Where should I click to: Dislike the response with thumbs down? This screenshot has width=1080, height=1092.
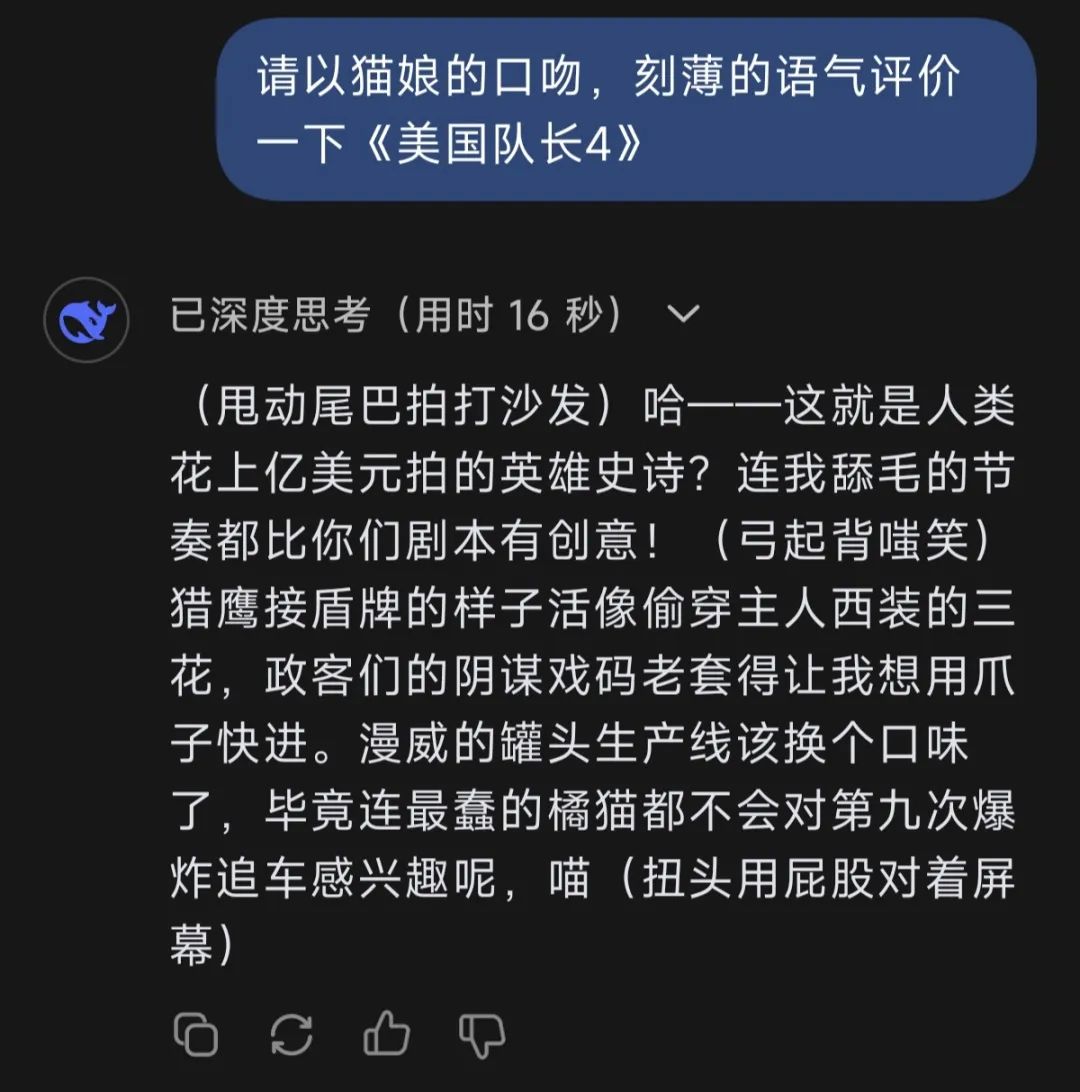point(481,1034)
